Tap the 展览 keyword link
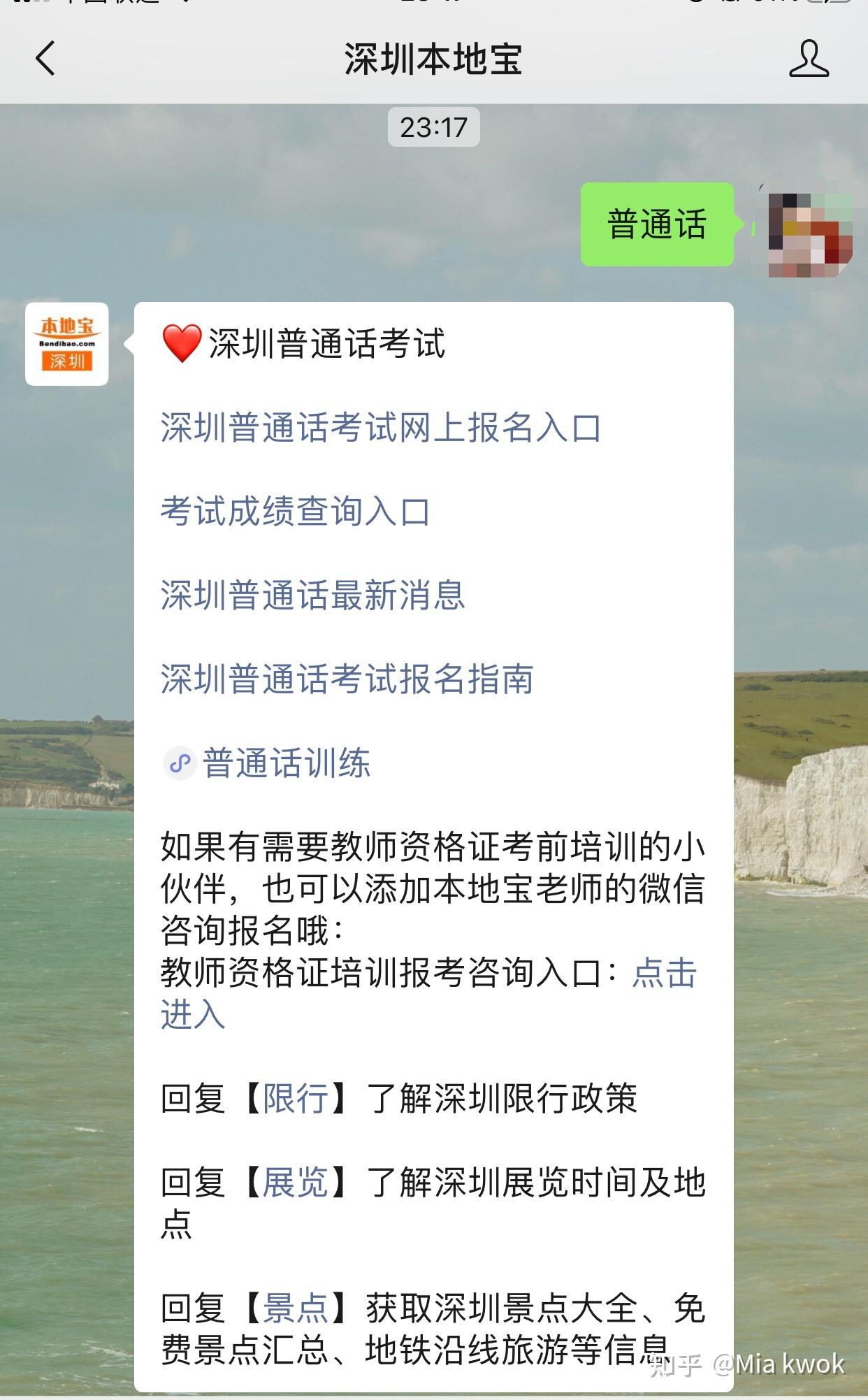The image size is (868, 1400). [296, 1182]
